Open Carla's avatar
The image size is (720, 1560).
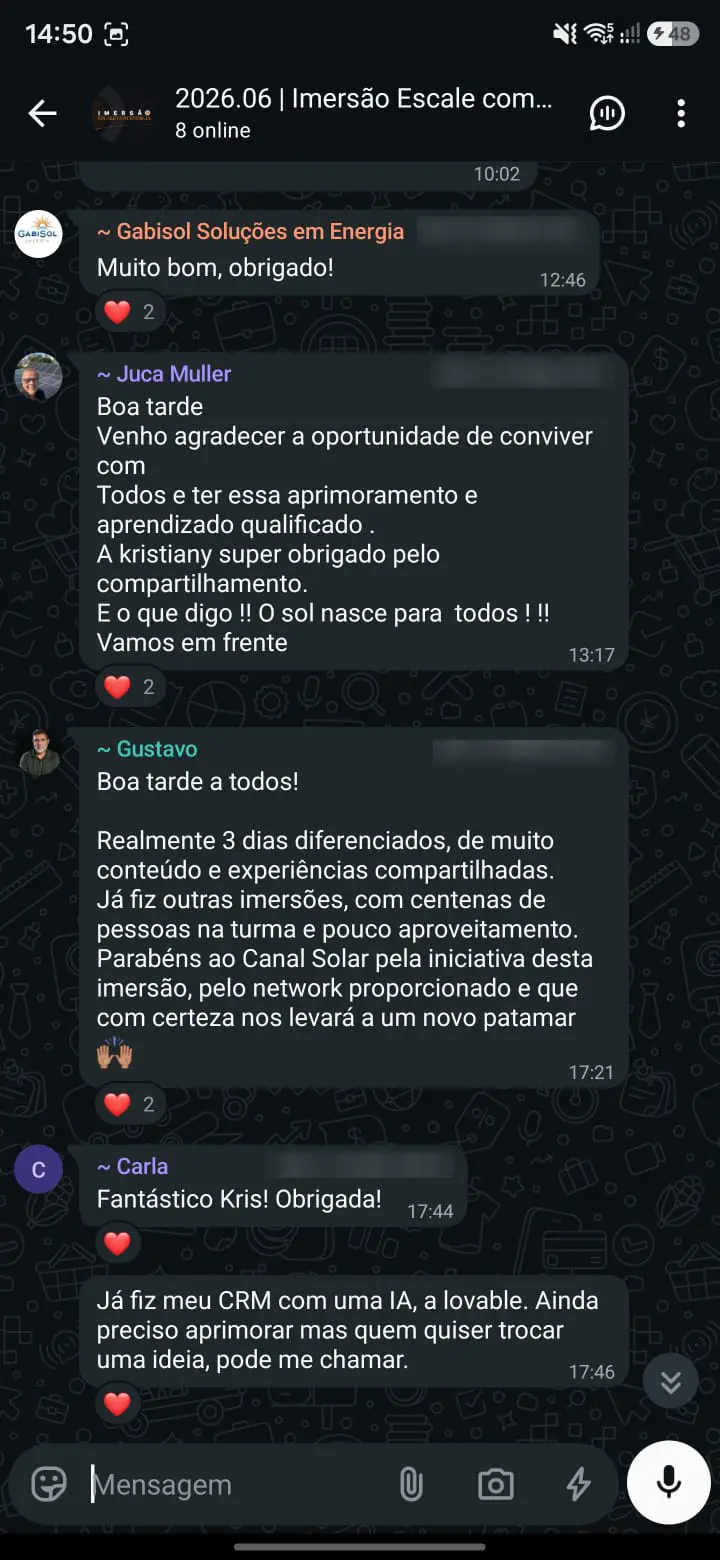click(x=39, y=1169)
